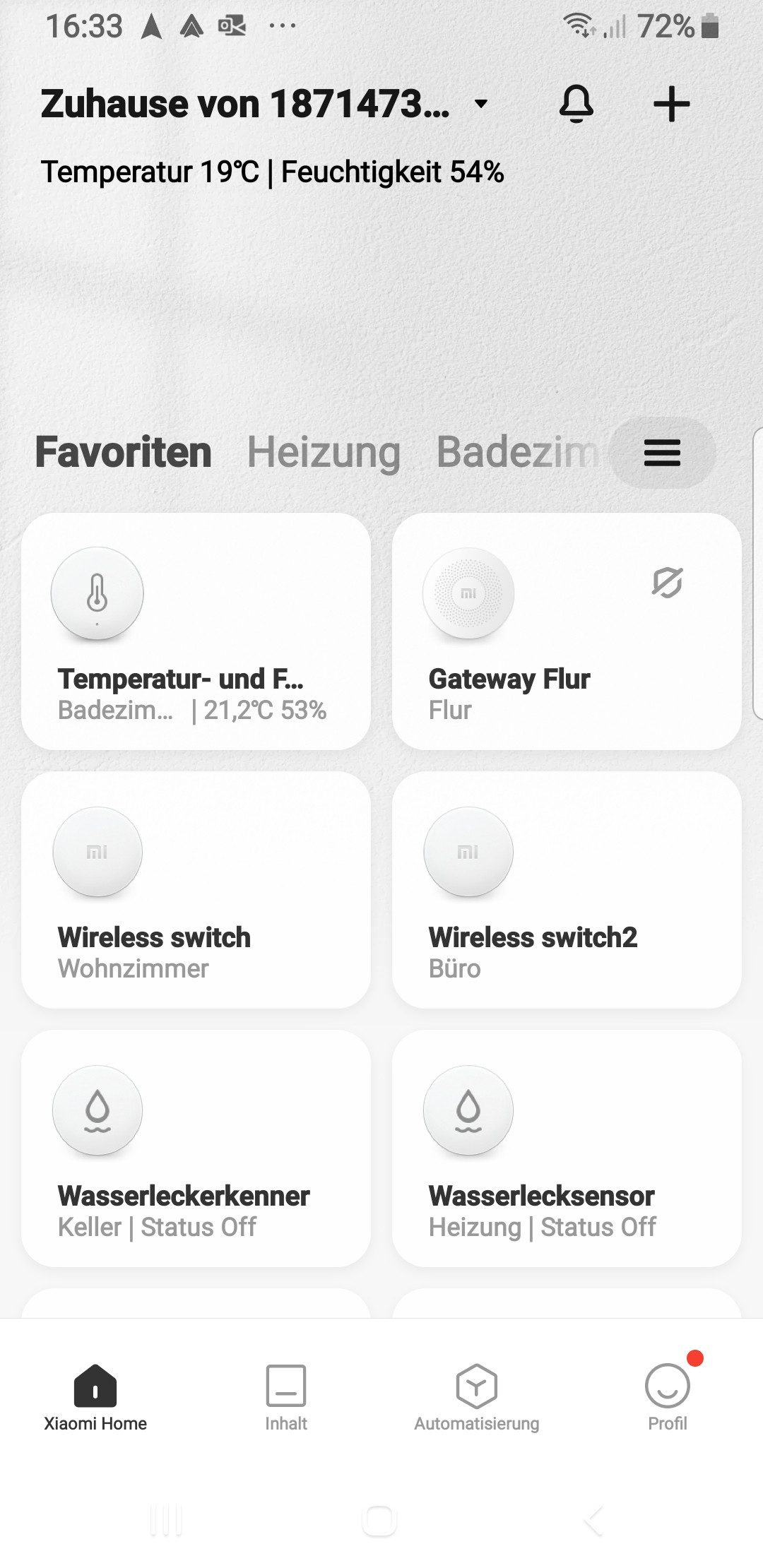Toggle the guard icon on Gateway Flur
The height and width of the screenshot is (1568, 763).
tap(667, 583)
